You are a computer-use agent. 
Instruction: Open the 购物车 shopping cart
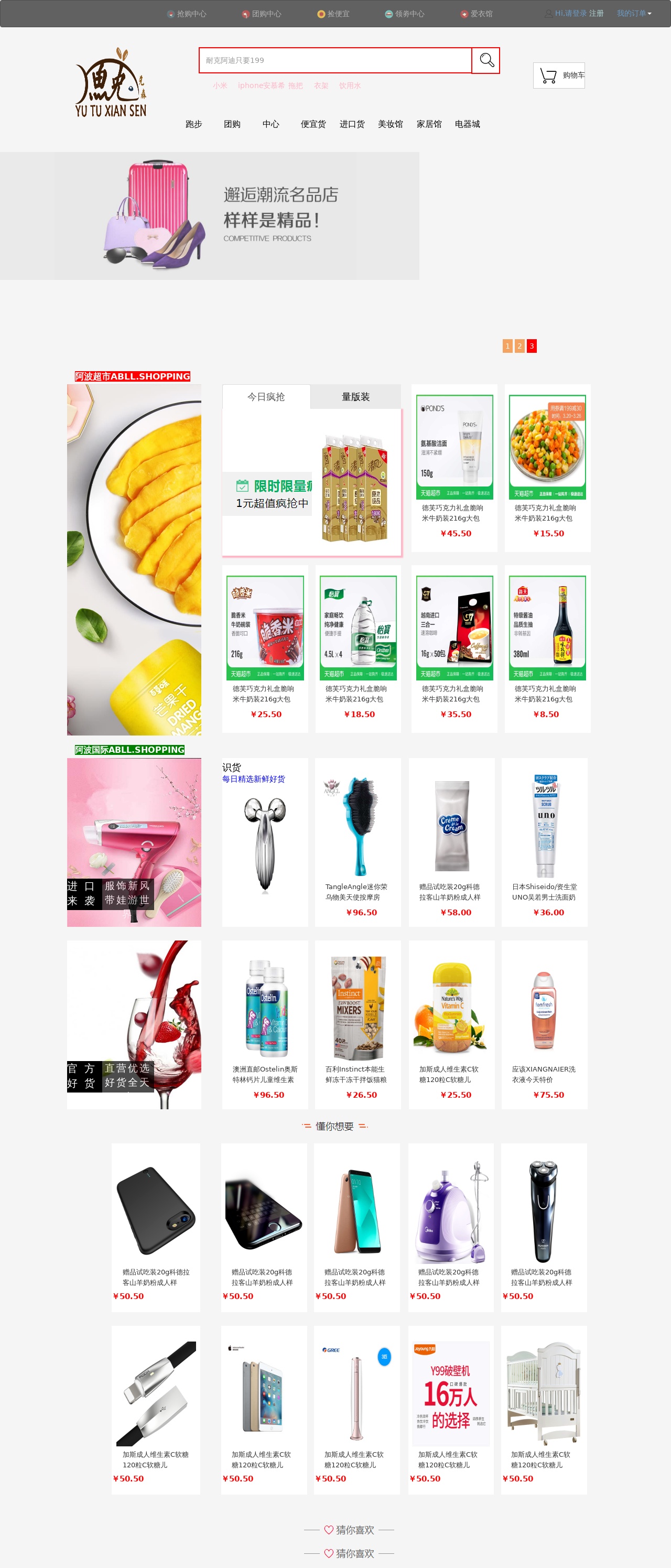(x=558, y=75)
